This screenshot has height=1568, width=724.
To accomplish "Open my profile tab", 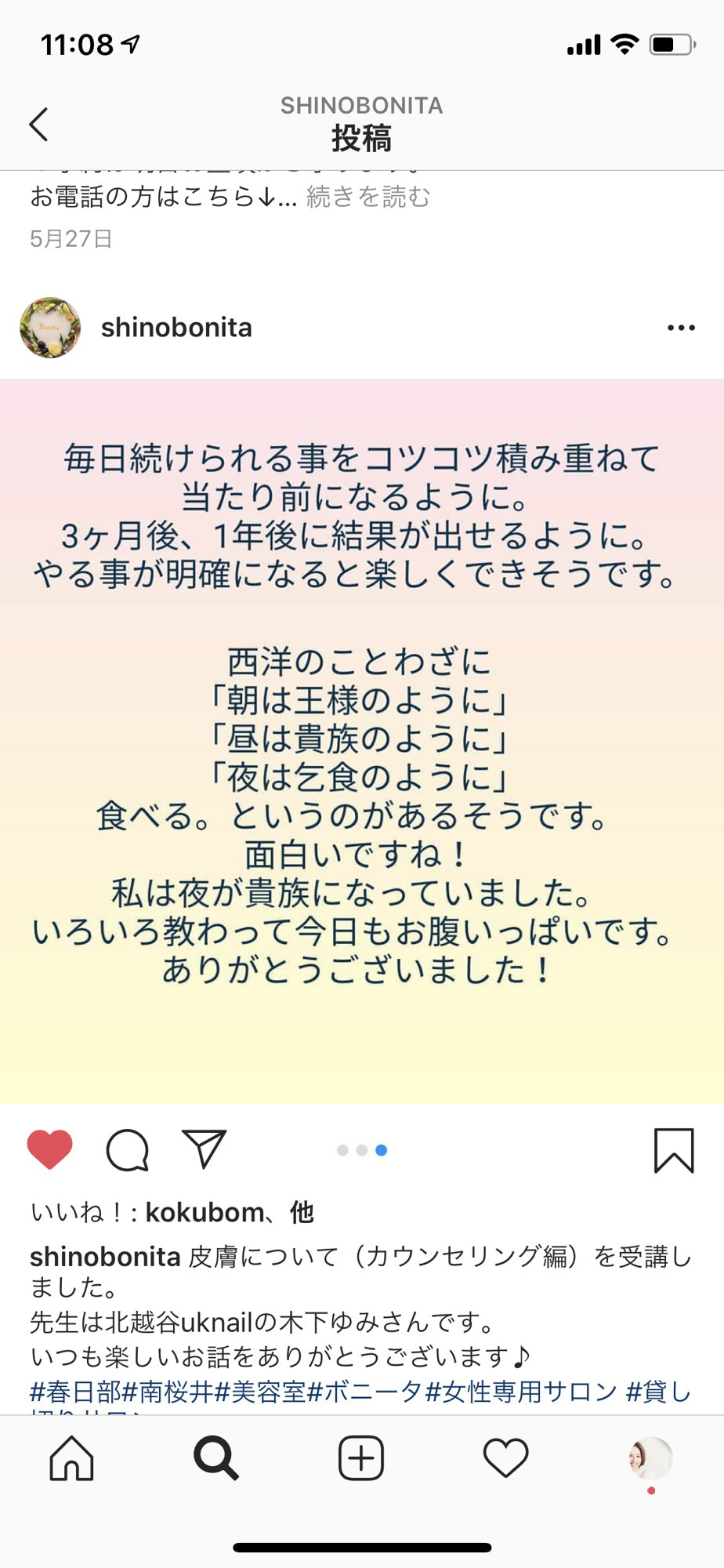I will [650, 1458].
